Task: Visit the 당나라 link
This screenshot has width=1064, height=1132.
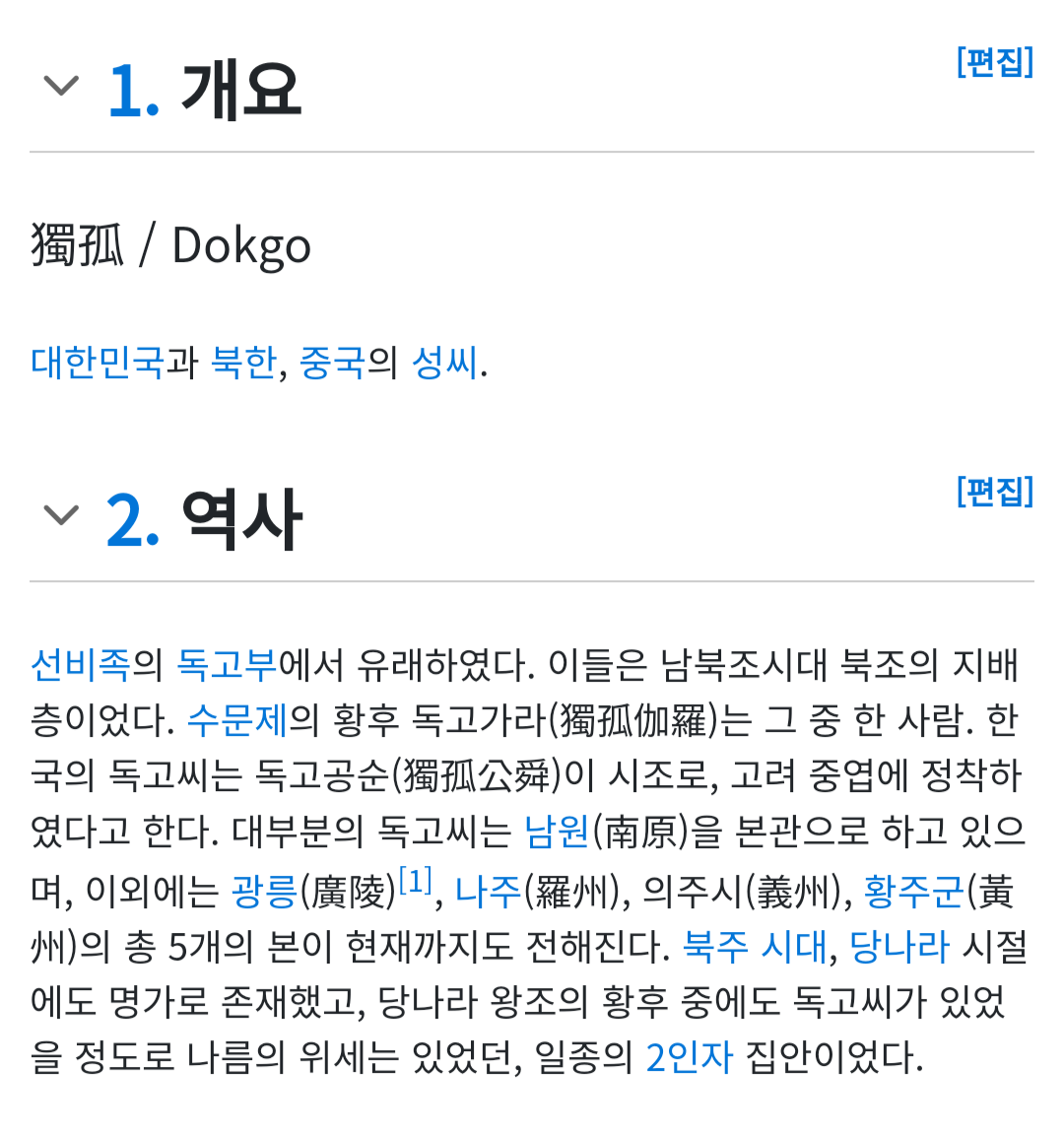Action: coord(898,947)
